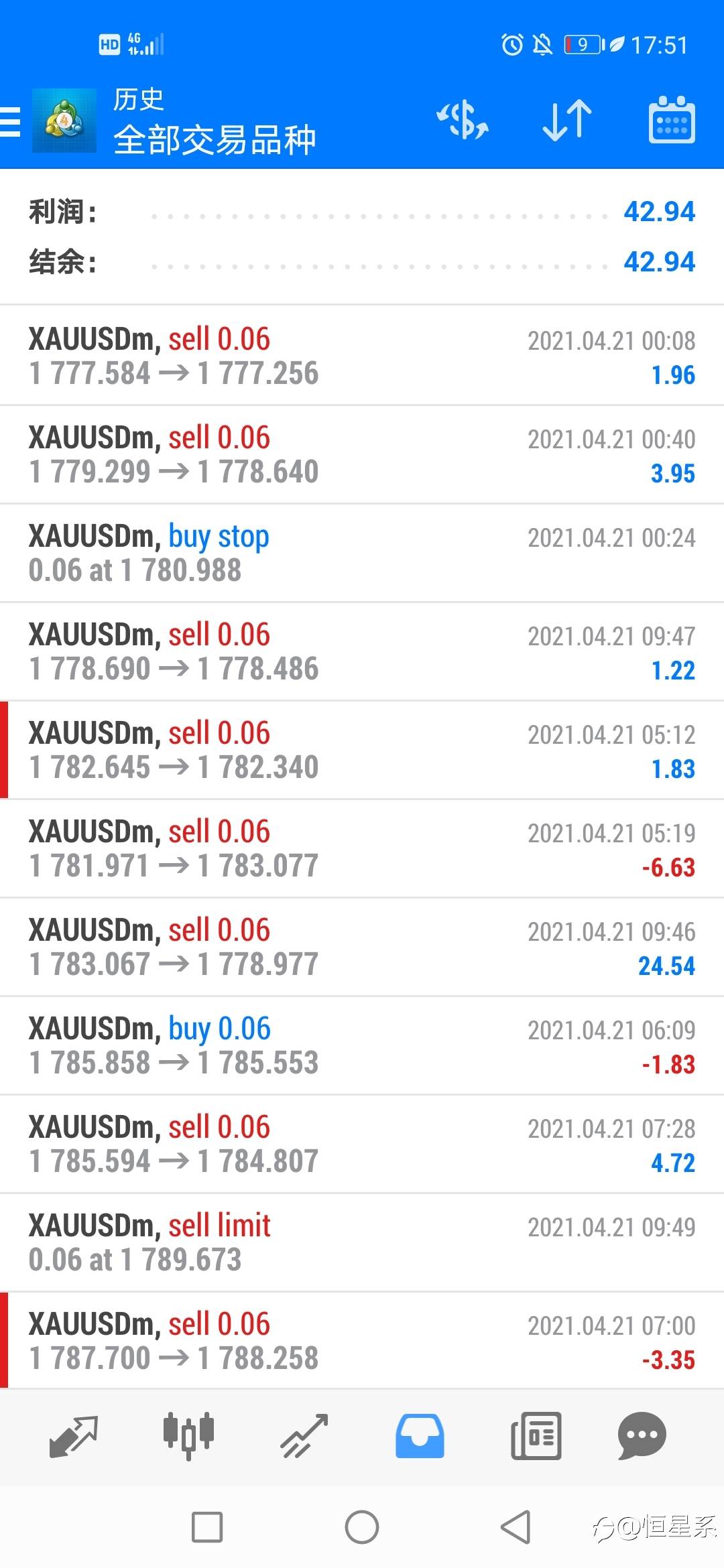Open the buy stop order at 1 780.988
This screenshot has height=1568, width=724.
(x=362, y=553)
